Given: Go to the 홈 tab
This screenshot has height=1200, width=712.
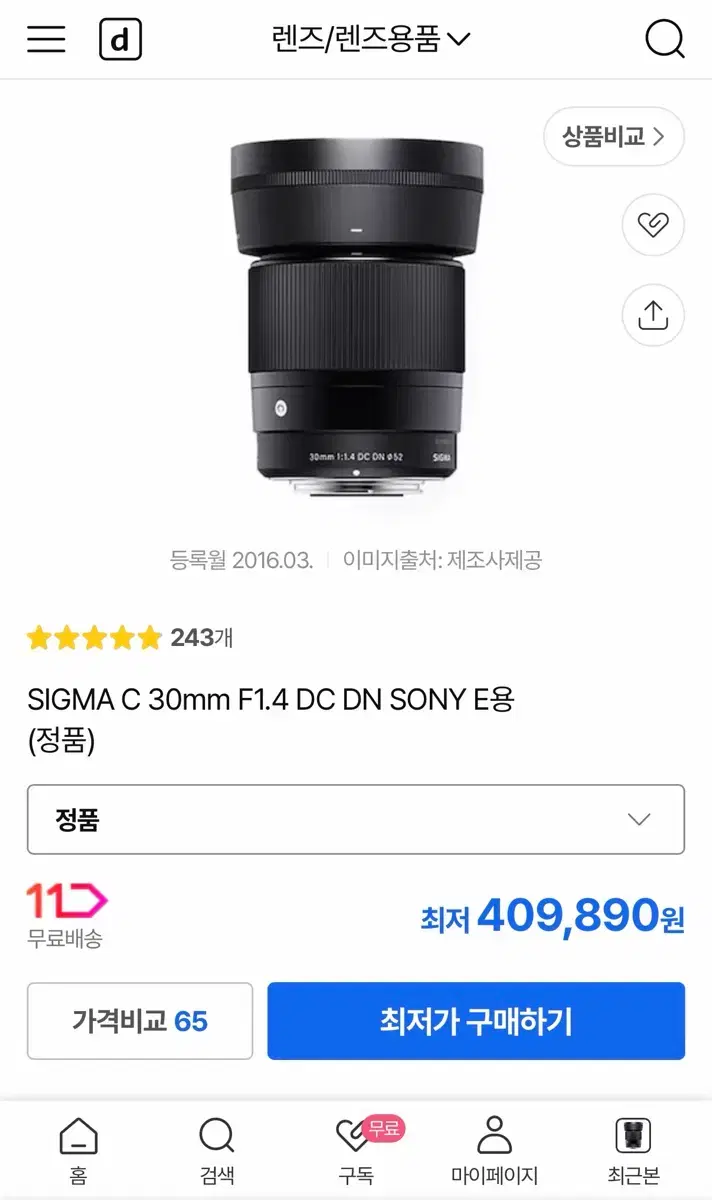Looking at the screenshot, I should click(x=78, y=1151).
